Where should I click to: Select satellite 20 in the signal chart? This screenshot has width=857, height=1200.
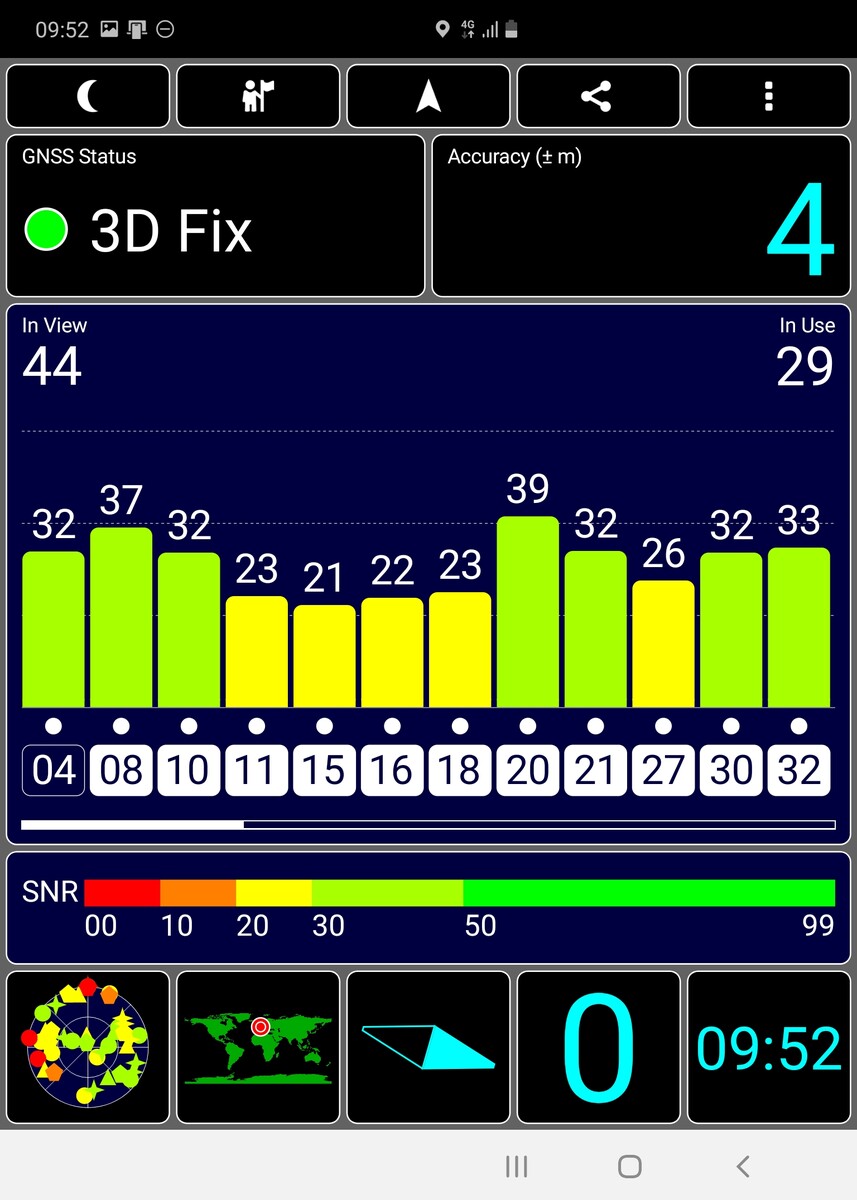pyautogui.click(x=528, y=771)
